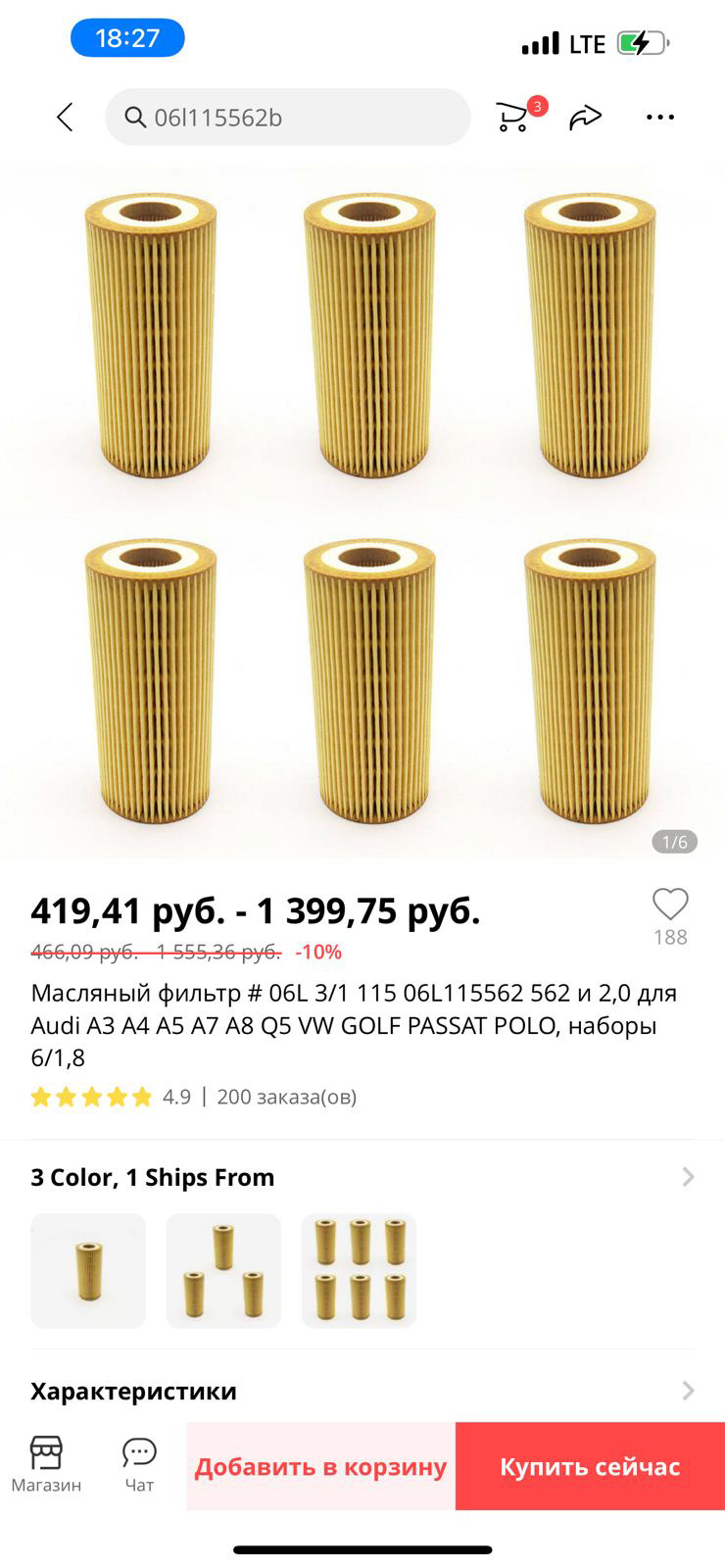Image resolution: width=725 pixels, height=1568 pixels.
Task: Go back to the previous page
Action: click(65, 118)
